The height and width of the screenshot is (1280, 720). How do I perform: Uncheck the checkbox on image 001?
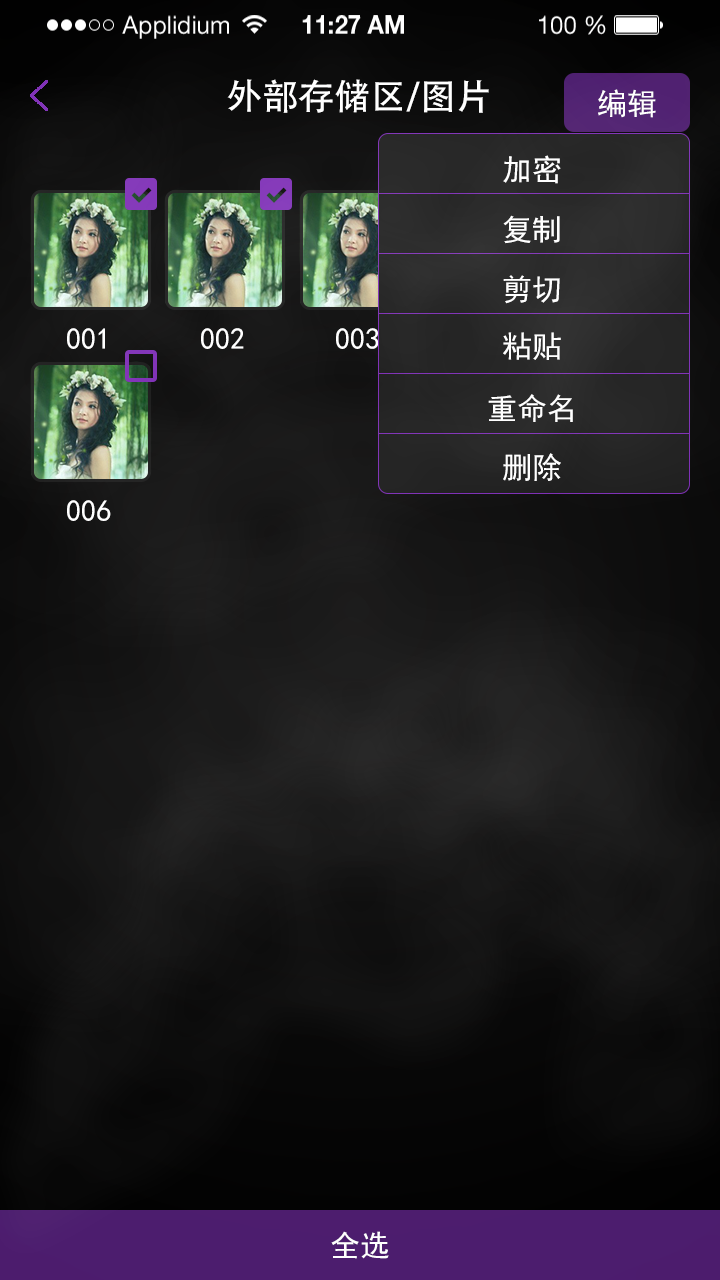(x=141, y=194)
